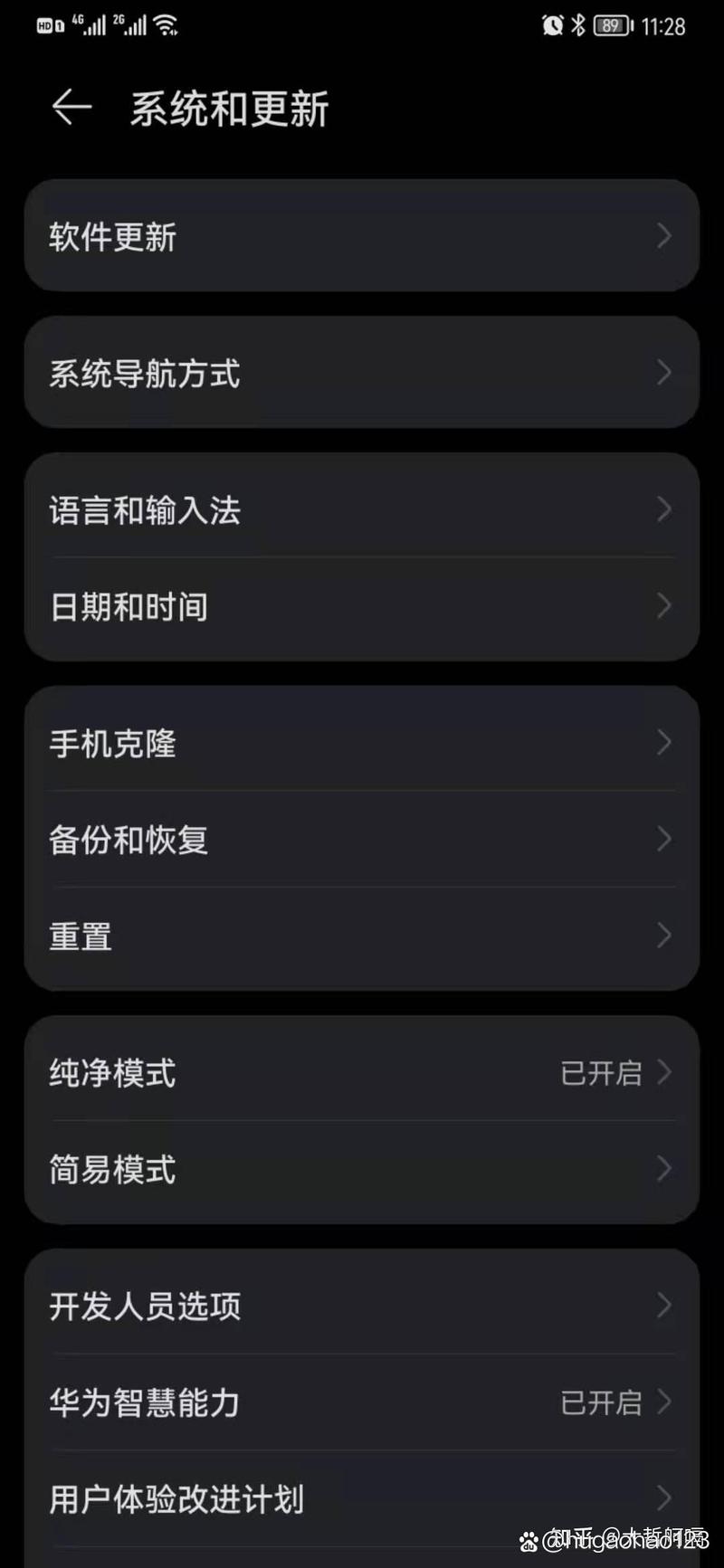Open 简易模式 simple mode
Screen dimensions: 724x1568
click(x=362, y=1169)
